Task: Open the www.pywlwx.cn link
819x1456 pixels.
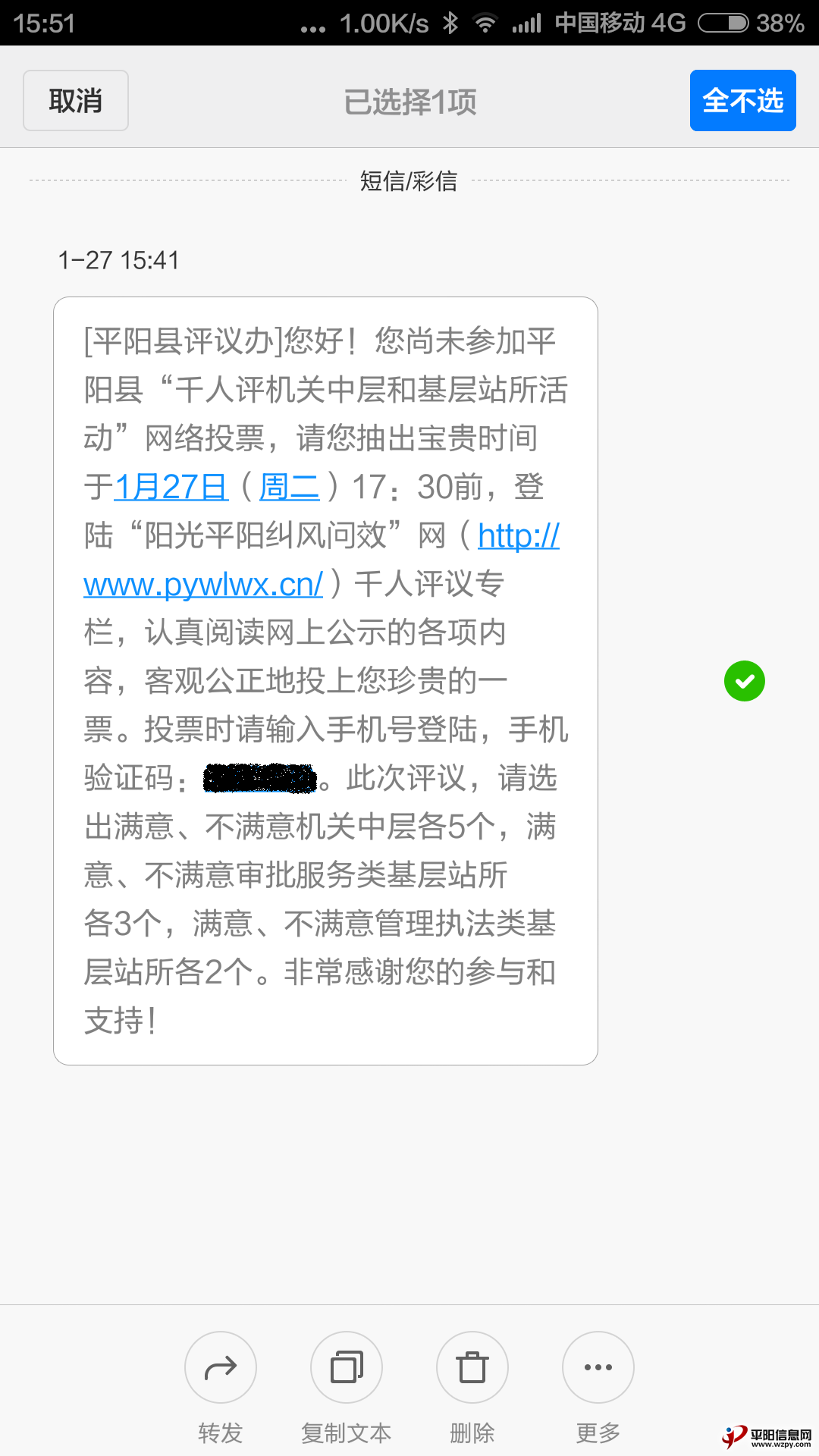Action: (x=203, y=585)
